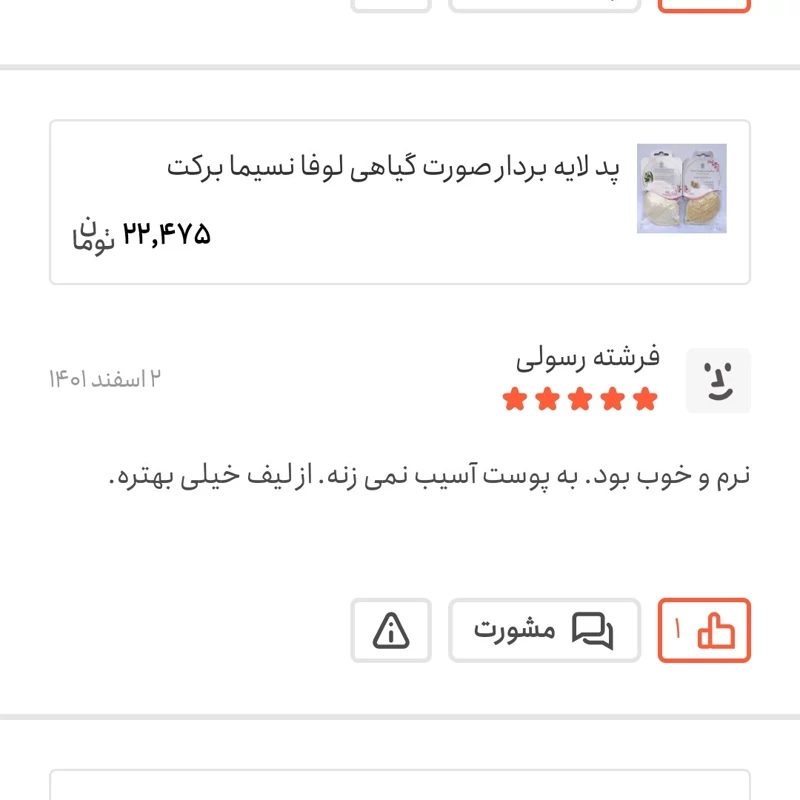Like فرشته رسولی's review
This screenshot has height=800, width=800.
pyautogui.click(x=704, y=630)
